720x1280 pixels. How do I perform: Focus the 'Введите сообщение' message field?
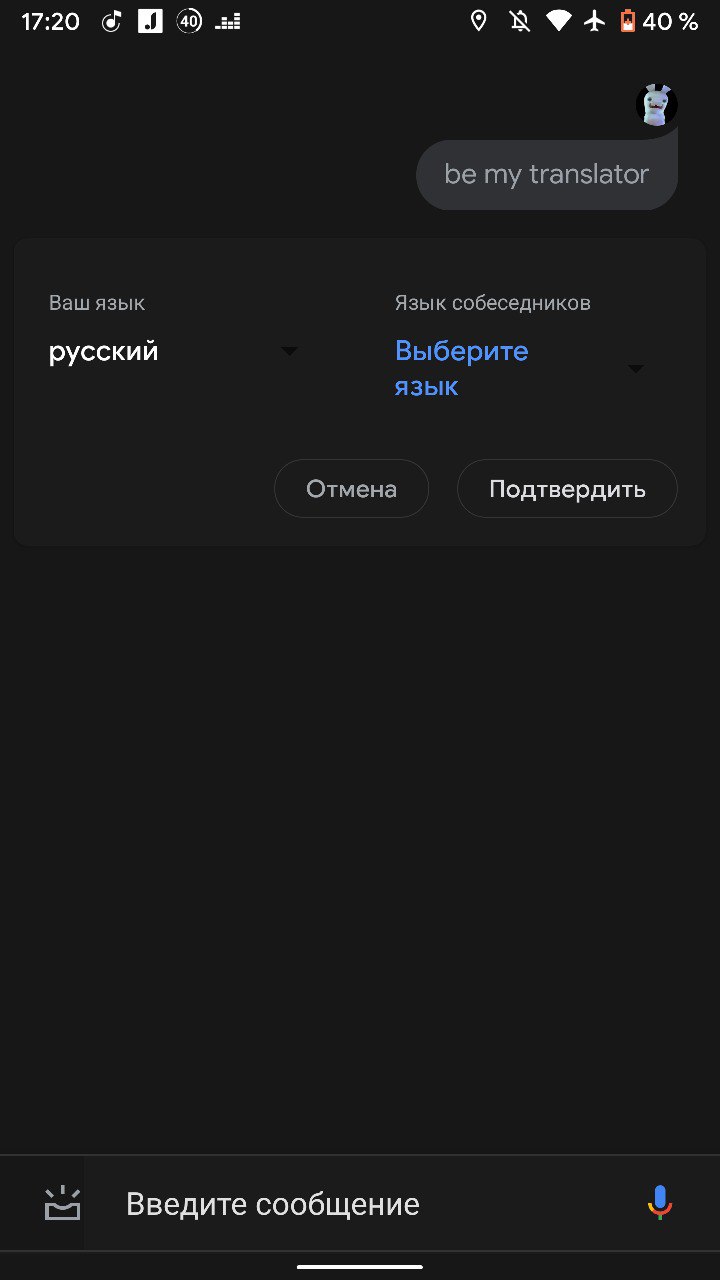click(360, 1204)
